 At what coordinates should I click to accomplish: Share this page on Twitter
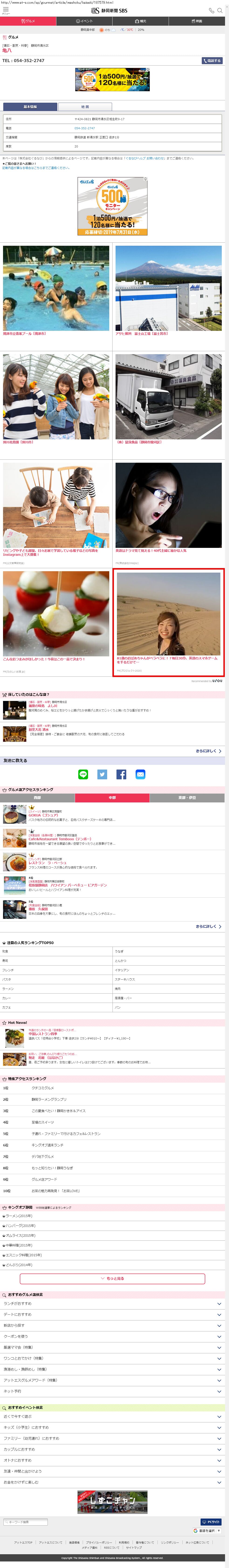pos(102,774)
